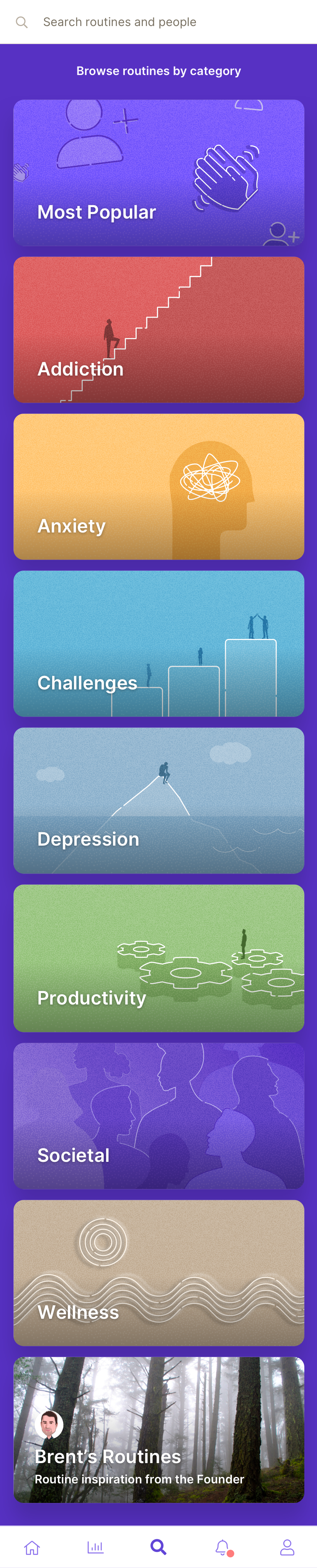Viewport: 317px width, 1568px height.
Task: Open the Most Popular category
Action: pyautogui.click(x=158, y=173)
